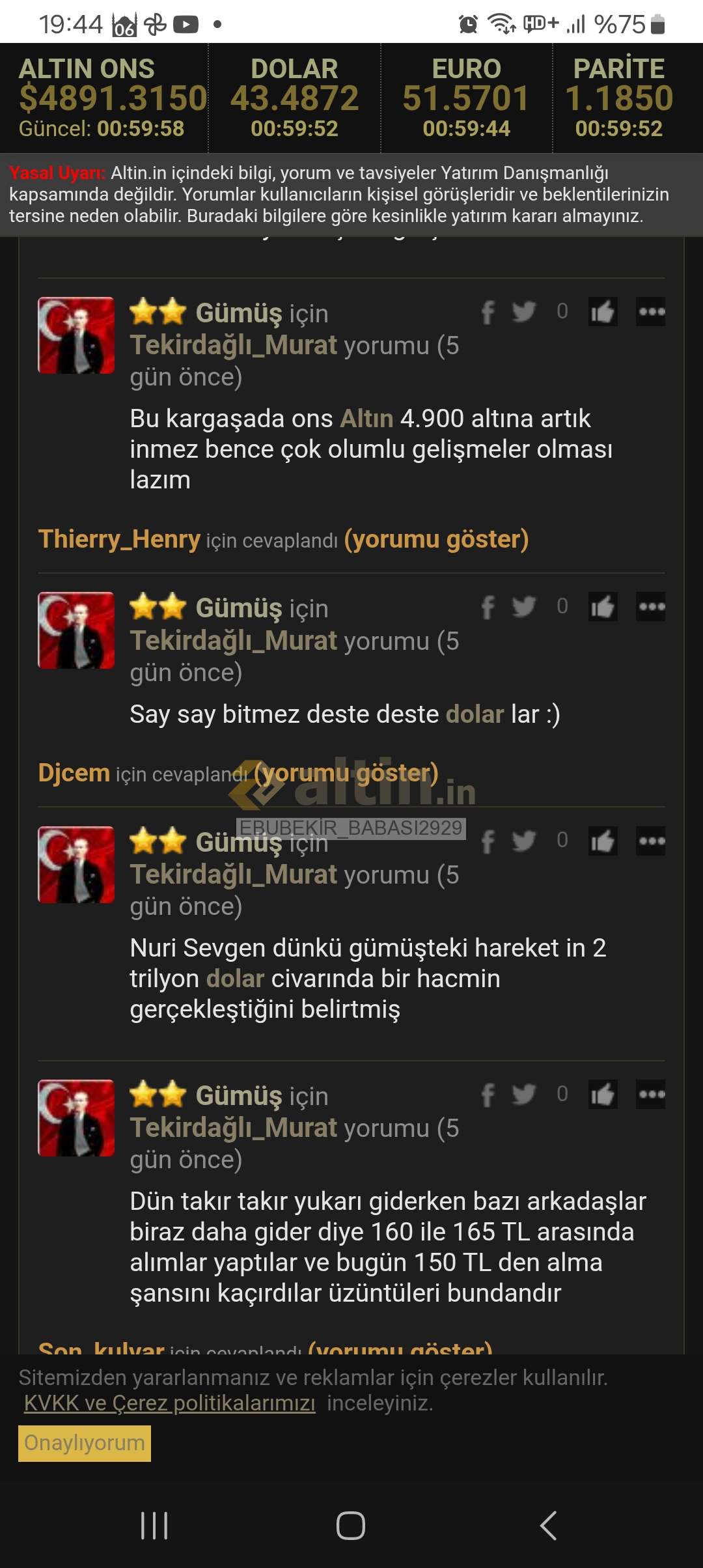The image size is (703, 1568).
Task: Like the comment about ons Altın 4.900
Action: point(602,313)
